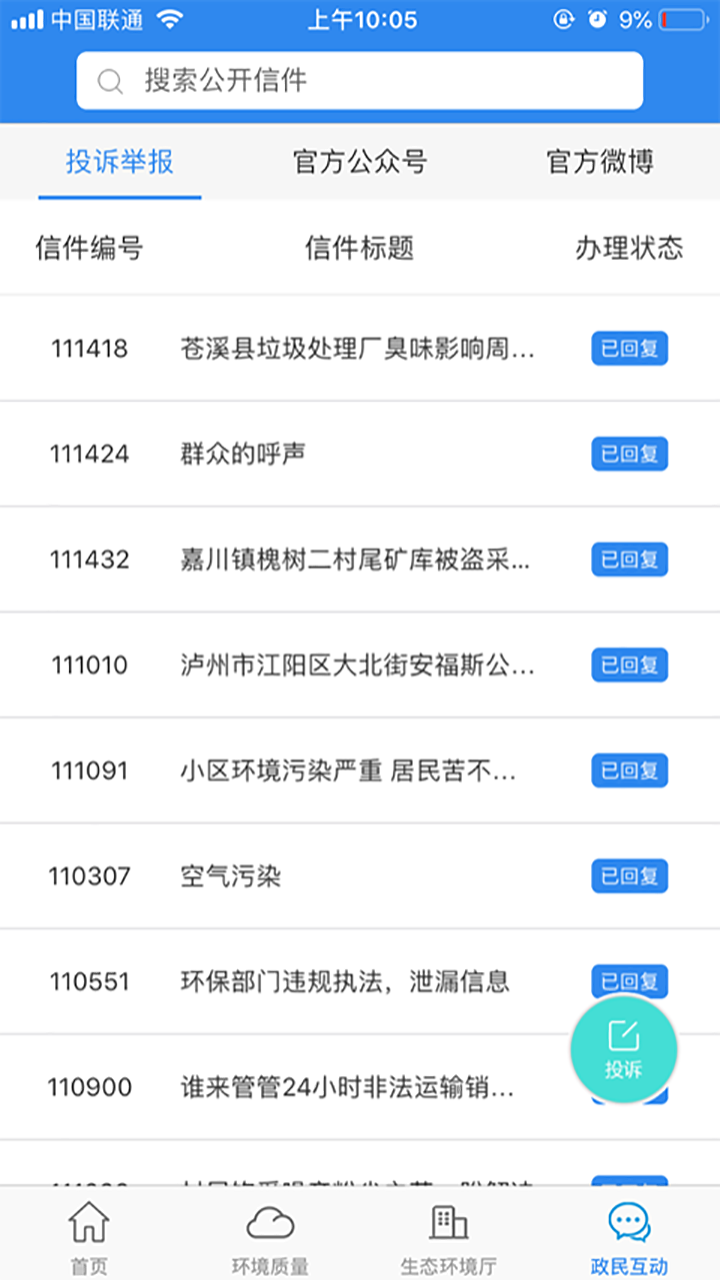Viewport: 720px width, 1280px height.
Task: Open the 环境质量 tab
Action: click(x=270, y=1238)
